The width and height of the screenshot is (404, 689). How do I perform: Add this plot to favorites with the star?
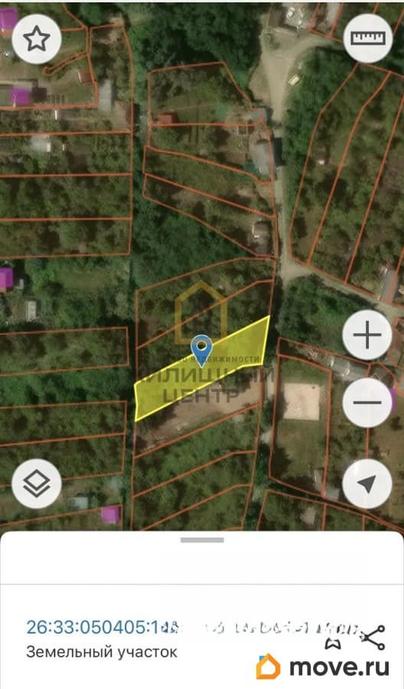click(36, 39)
